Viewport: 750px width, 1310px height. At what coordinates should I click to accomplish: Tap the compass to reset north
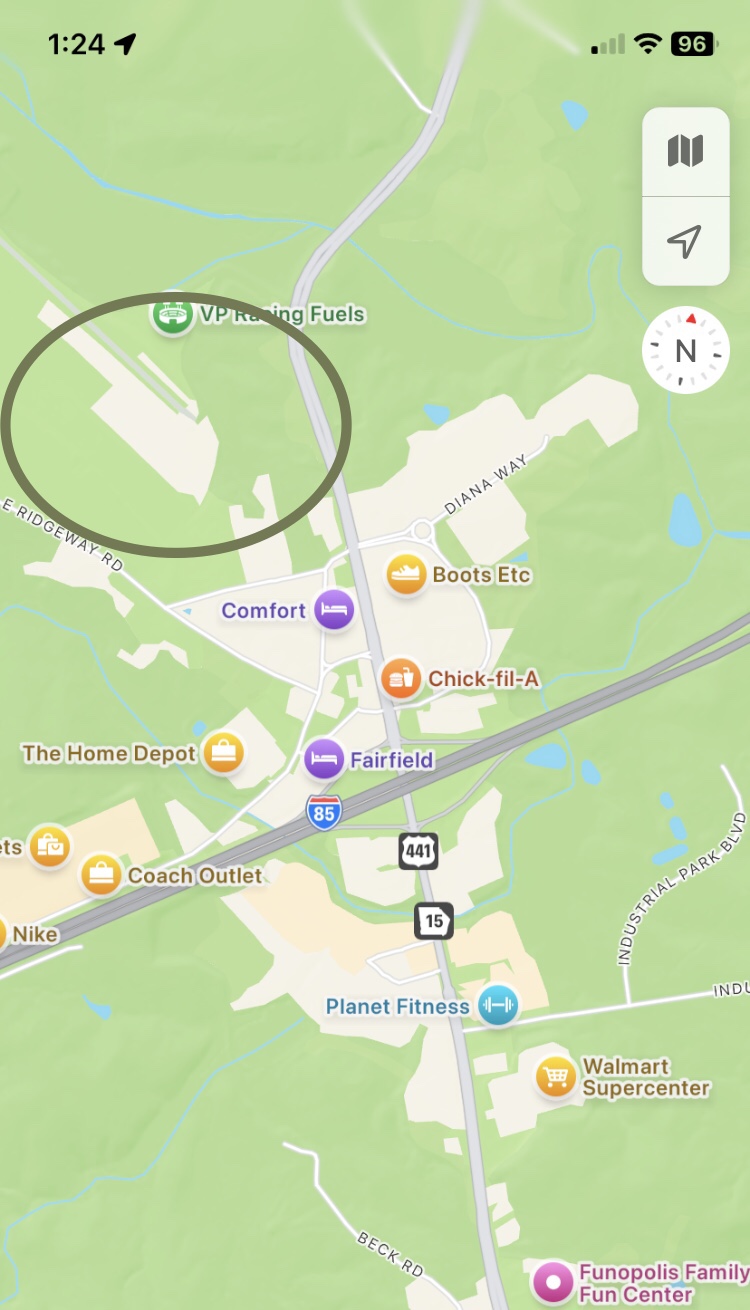pyautogui.click(x=685, y=350)
